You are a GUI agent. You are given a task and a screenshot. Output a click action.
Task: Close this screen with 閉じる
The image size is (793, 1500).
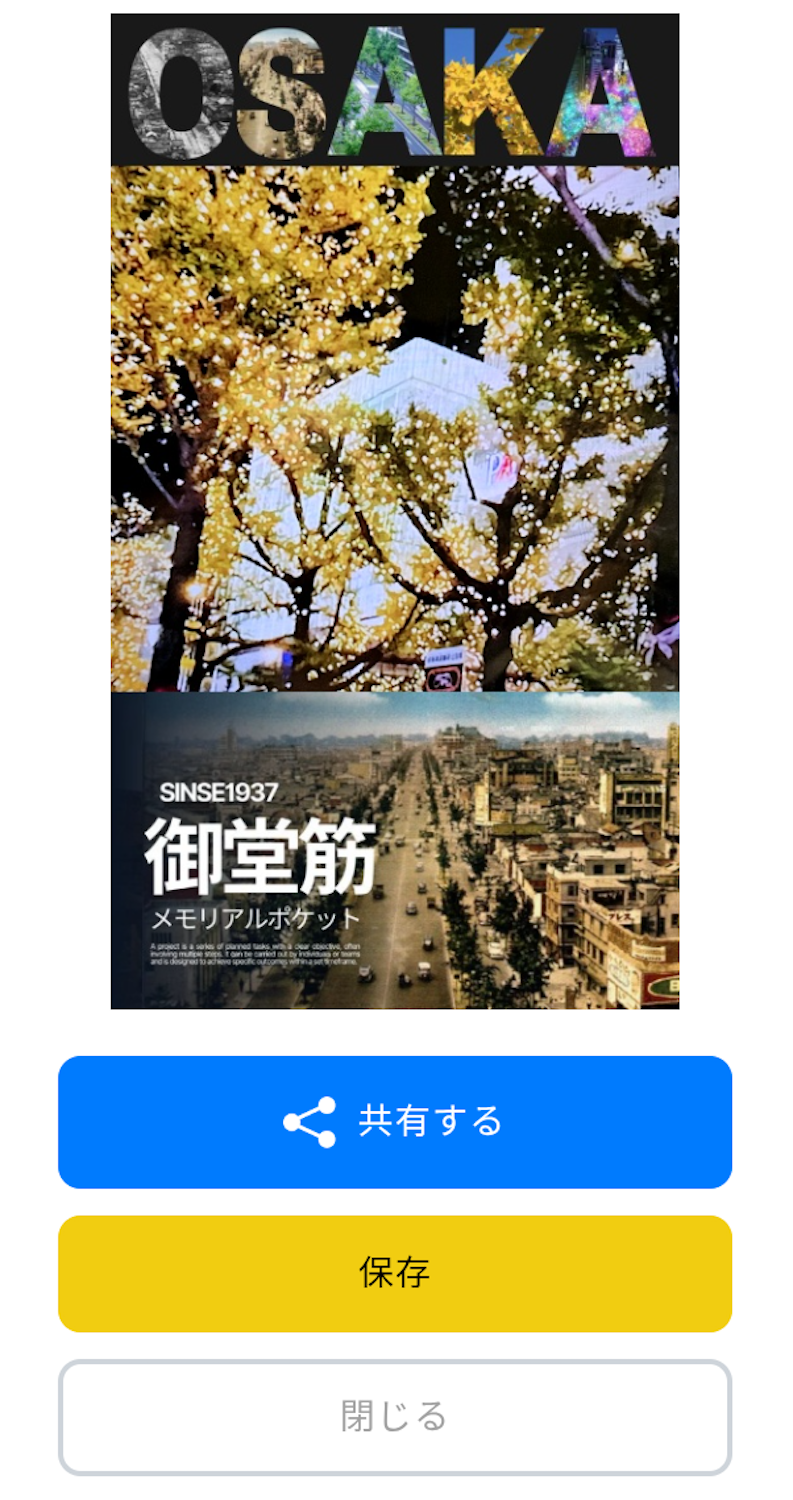tap(395, 1416)
